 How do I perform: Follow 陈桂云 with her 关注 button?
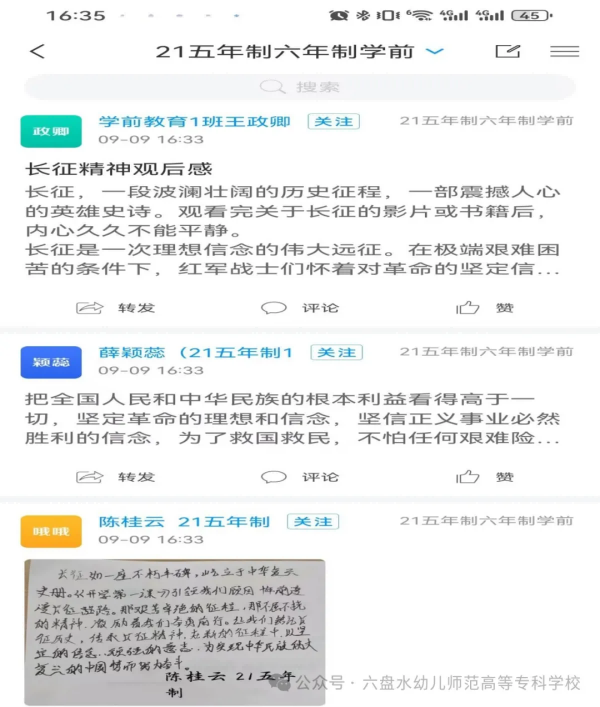(312, 521)
